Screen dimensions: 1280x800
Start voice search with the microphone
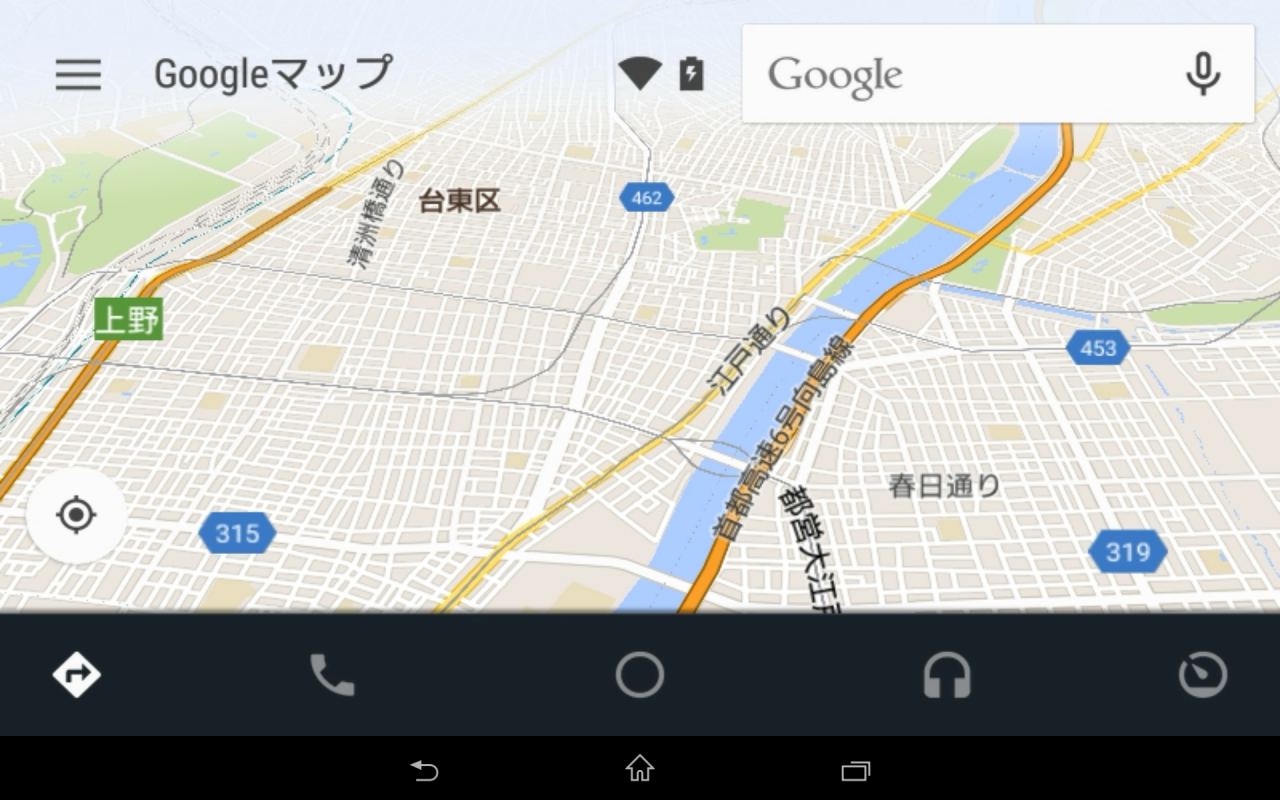[1203, 75]
